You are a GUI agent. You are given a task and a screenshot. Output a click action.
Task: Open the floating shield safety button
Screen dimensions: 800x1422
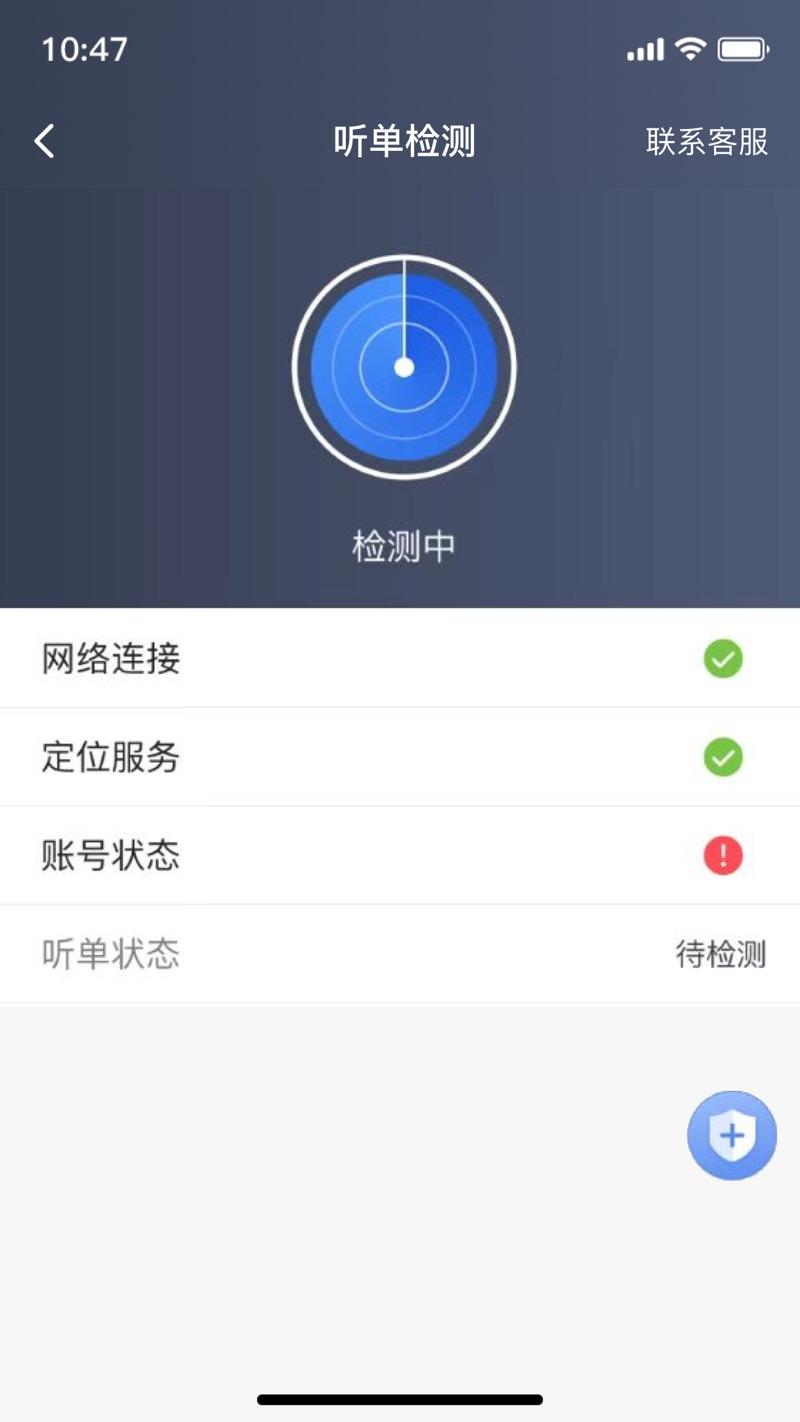tap(731, 1135)
